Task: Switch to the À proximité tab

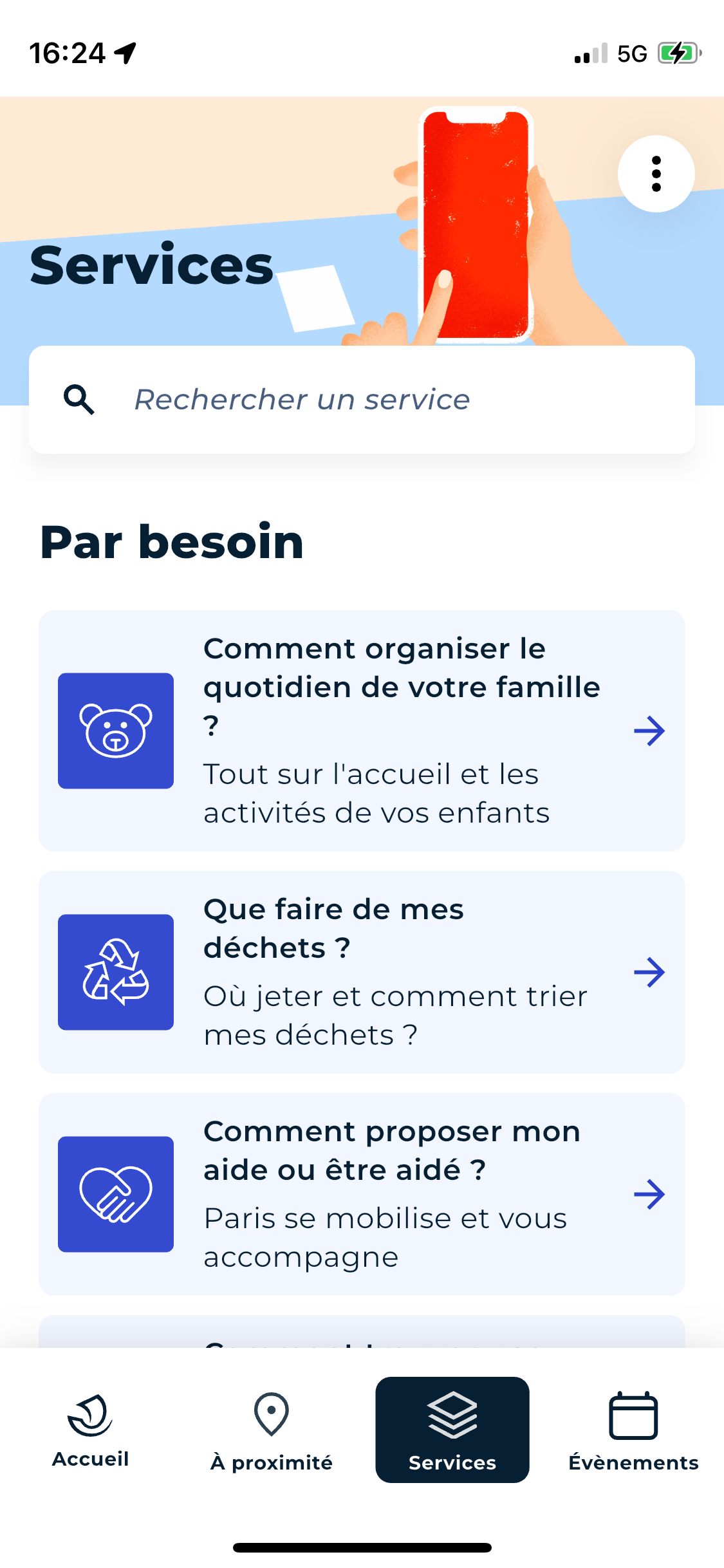Action: coord(271,1430)
